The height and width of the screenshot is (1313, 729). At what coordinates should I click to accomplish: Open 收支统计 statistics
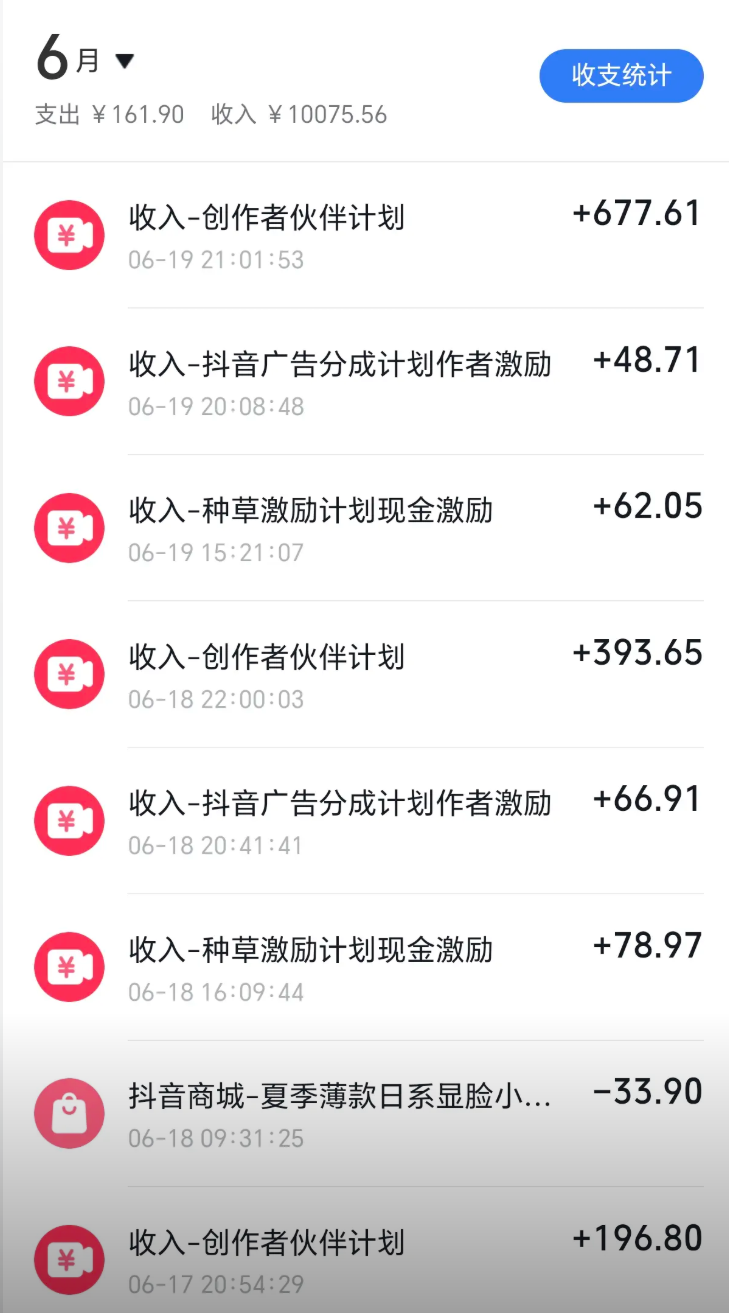(621, 76)
